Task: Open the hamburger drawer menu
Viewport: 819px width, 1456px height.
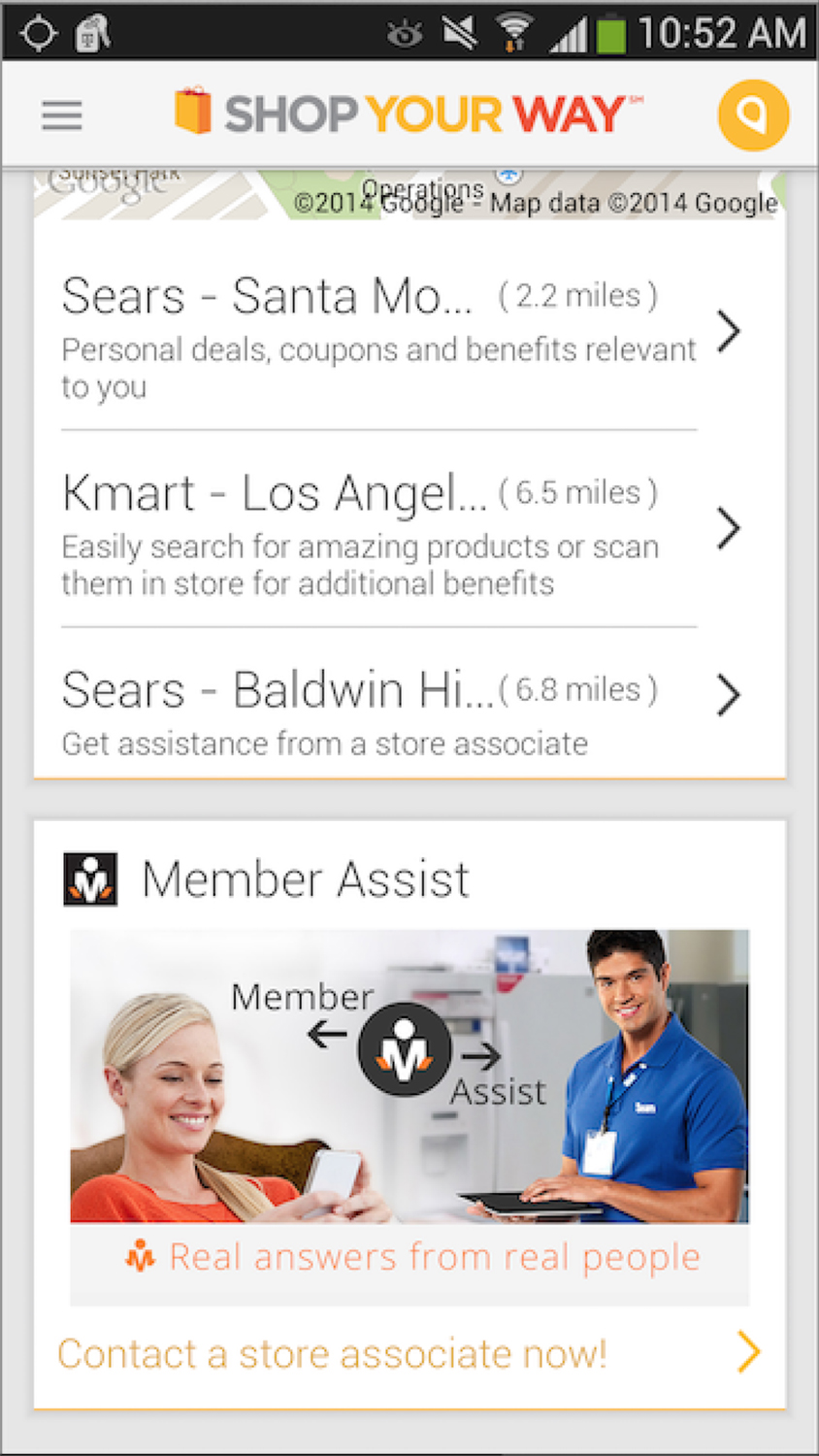Action: click(x=62, y=116)
